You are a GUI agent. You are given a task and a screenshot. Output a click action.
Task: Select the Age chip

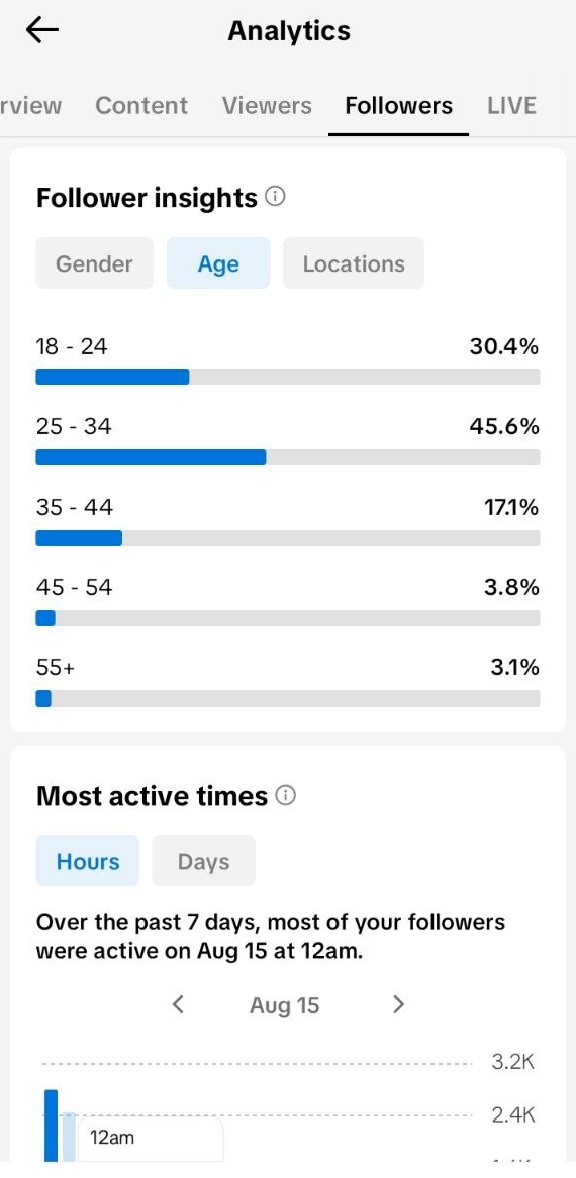tap(218, 264)
